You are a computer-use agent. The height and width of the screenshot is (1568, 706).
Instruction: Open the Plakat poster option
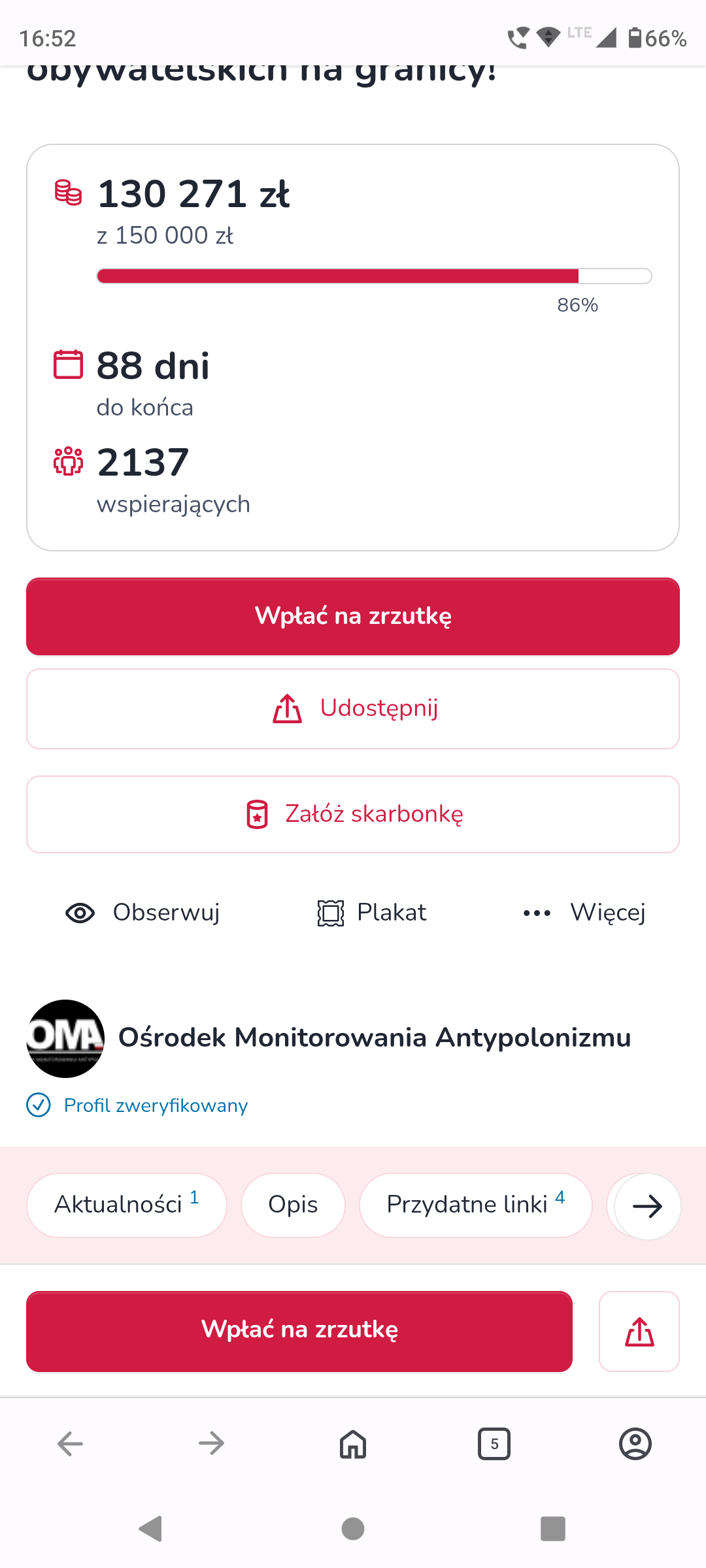tap(371, 913)
